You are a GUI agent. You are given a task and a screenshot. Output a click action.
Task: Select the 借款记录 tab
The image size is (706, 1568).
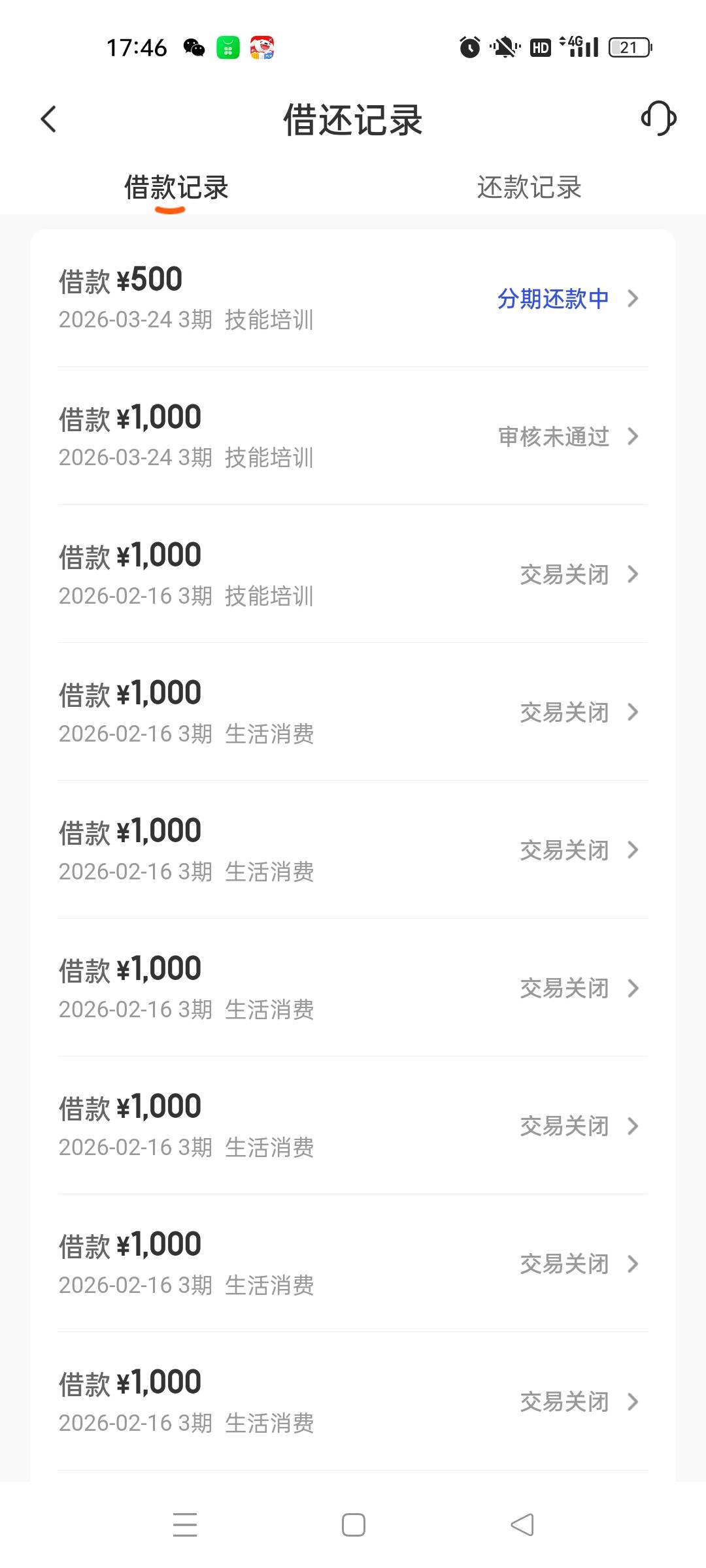(176, 188)
